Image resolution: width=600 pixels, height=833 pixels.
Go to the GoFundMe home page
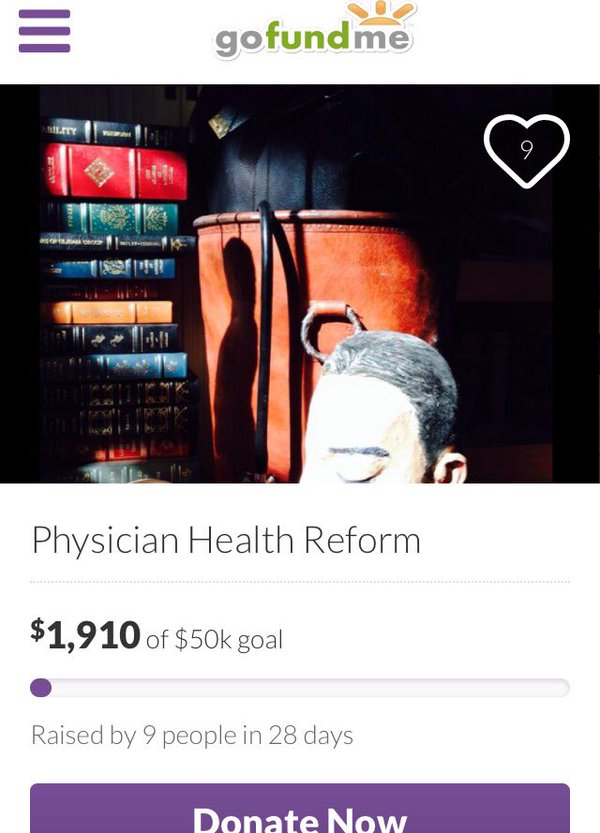click(x=314, y=32)
